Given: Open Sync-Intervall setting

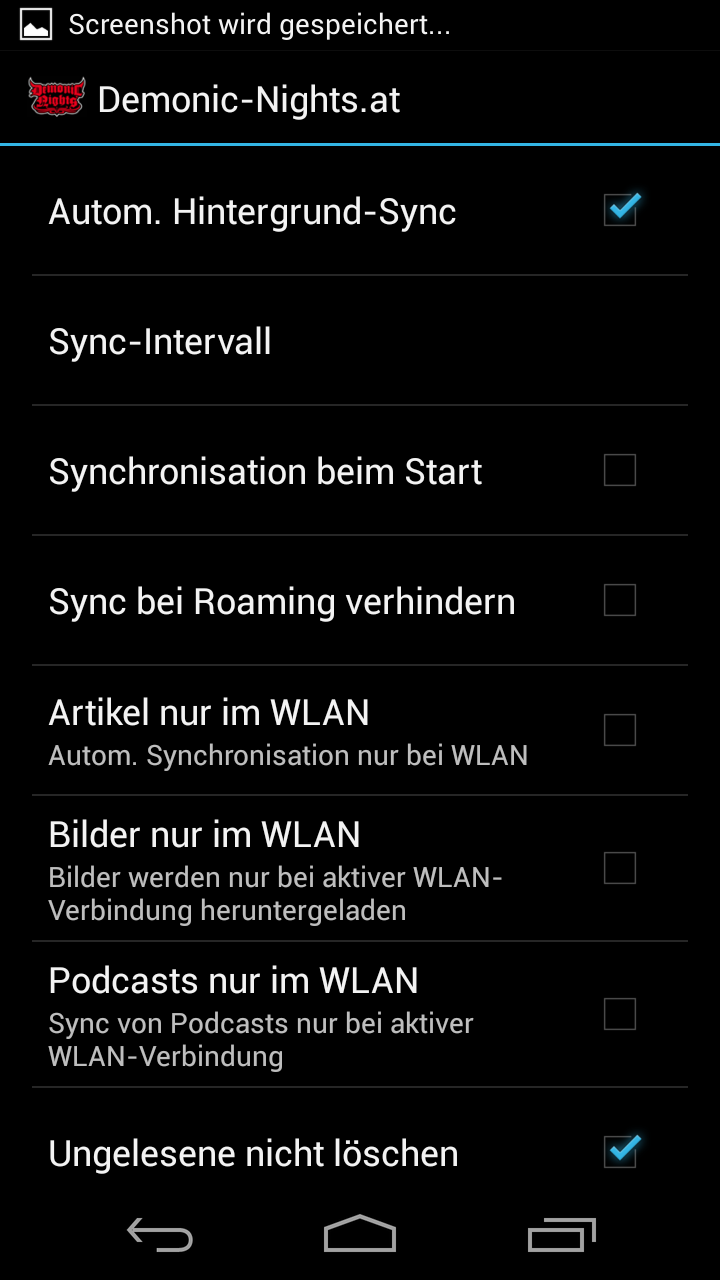Looking at the screenshot, I should pyautogui.click(x=360, y=342).
